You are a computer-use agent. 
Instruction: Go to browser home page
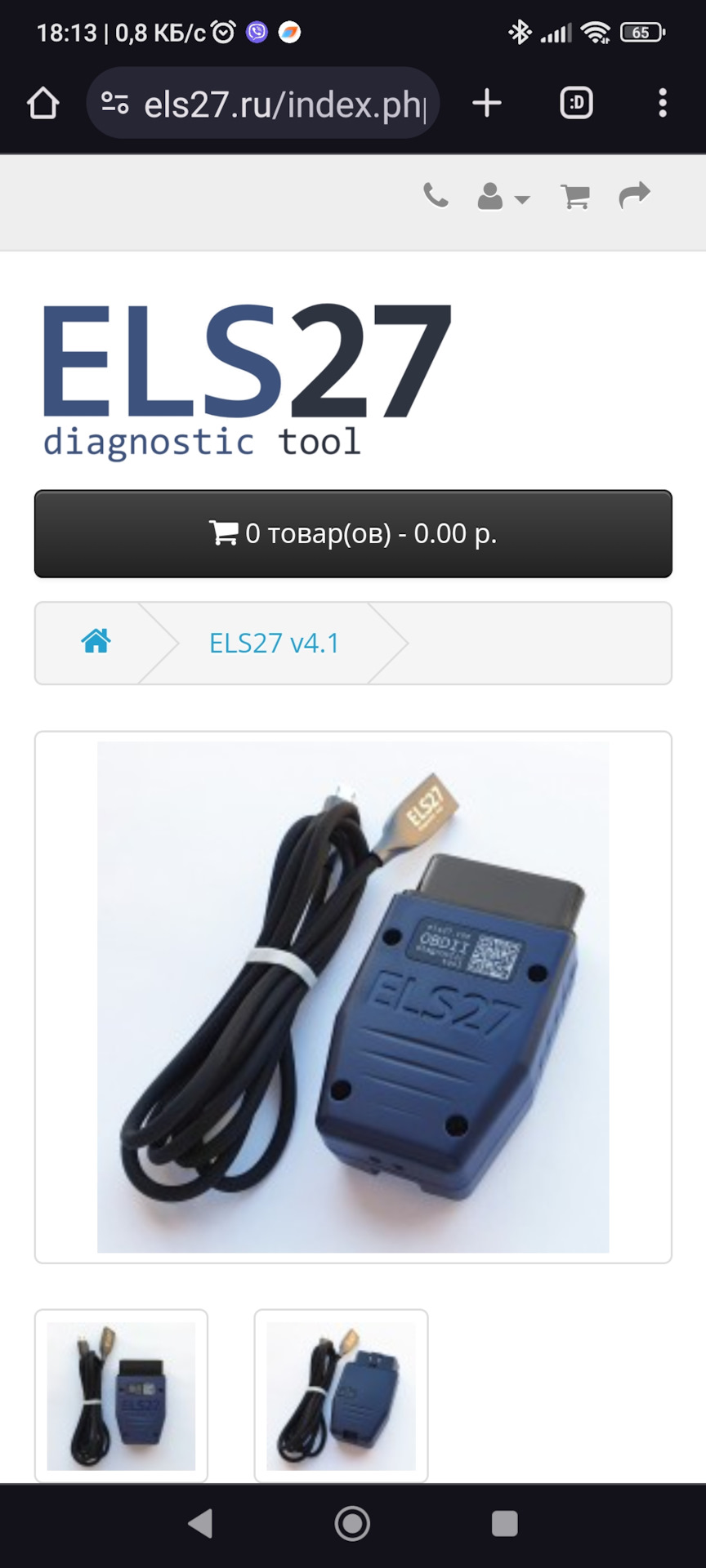tap(43, 104)
